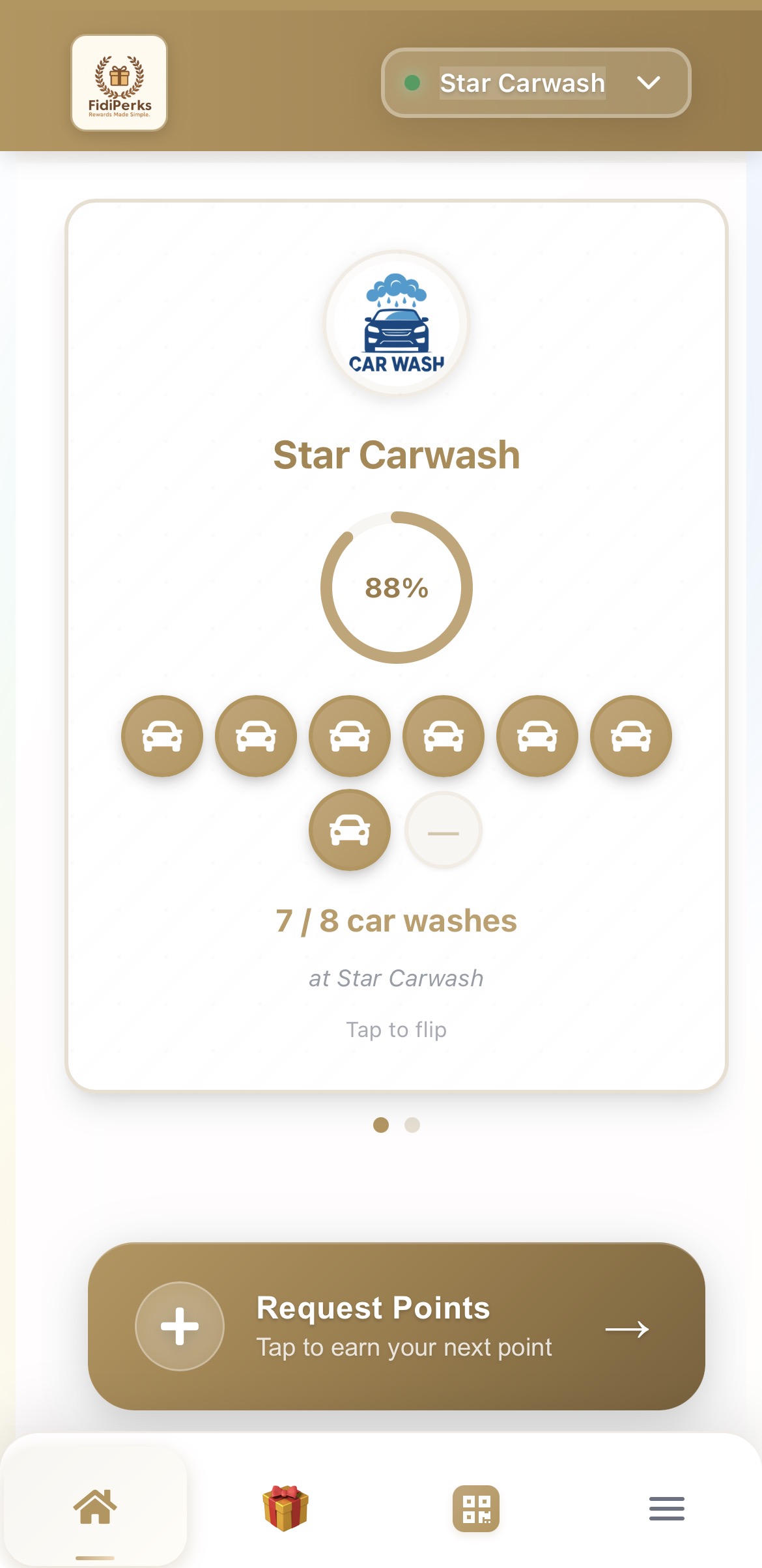Go to the Home tab
762x1568 pixels.
(95, 1507)
